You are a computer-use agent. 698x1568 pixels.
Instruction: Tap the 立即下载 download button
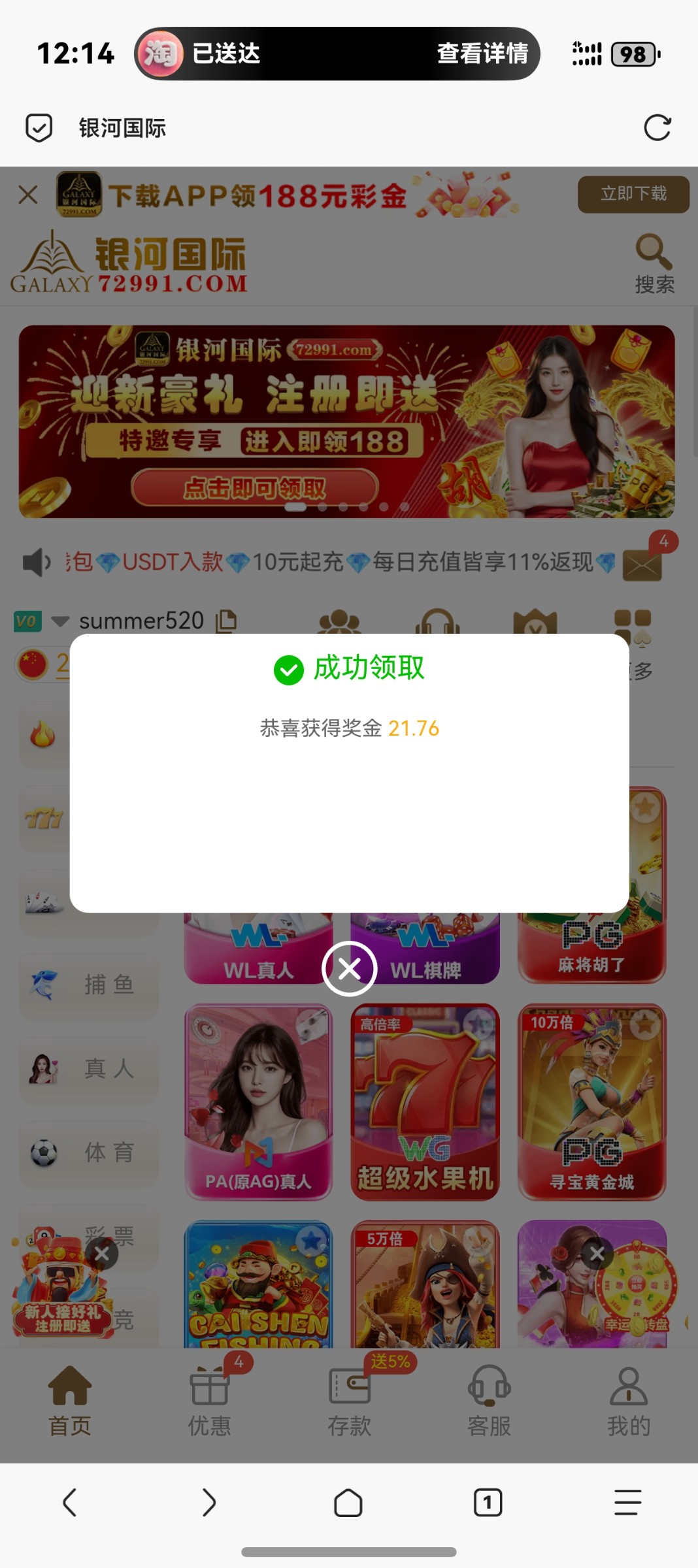click(633, 194)
